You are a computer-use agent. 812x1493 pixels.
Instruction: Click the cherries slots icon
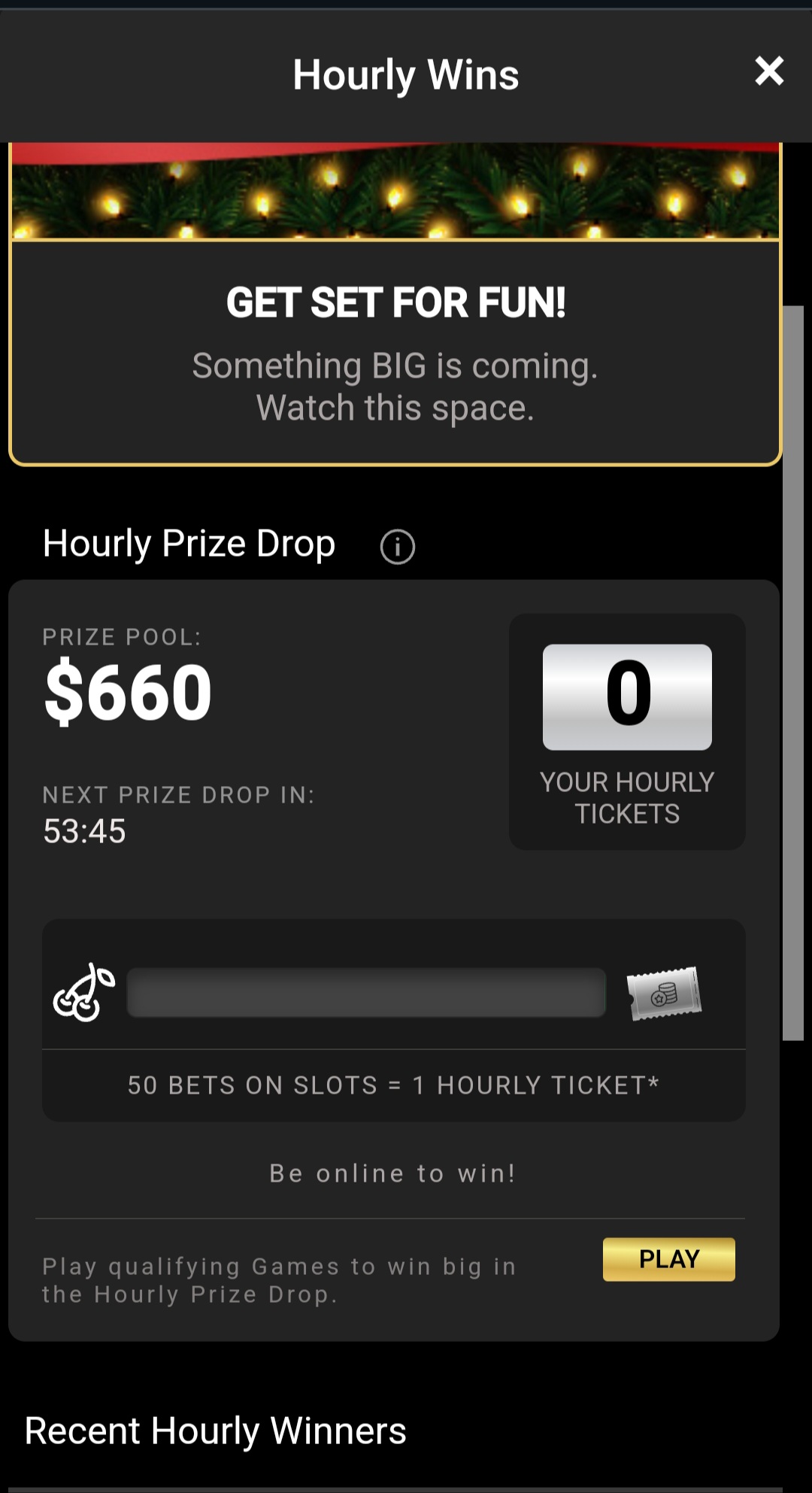click(81, 993)
